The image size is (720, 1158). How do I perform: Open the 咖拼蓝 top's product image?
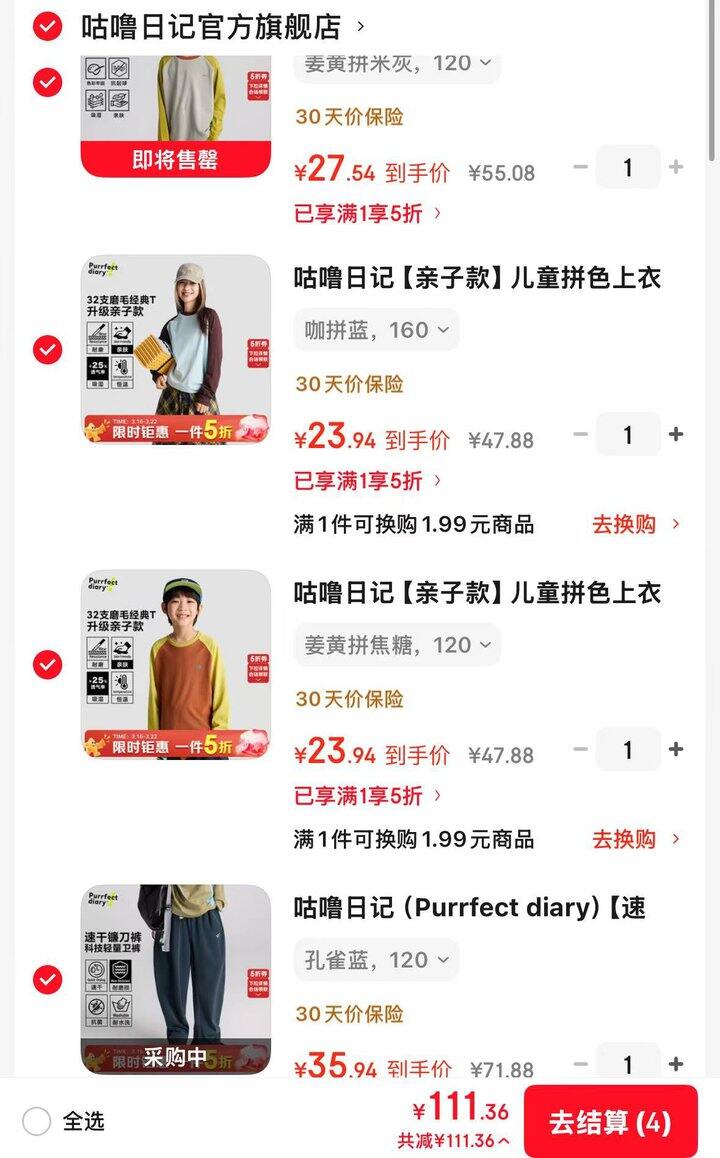pos(176,349)
